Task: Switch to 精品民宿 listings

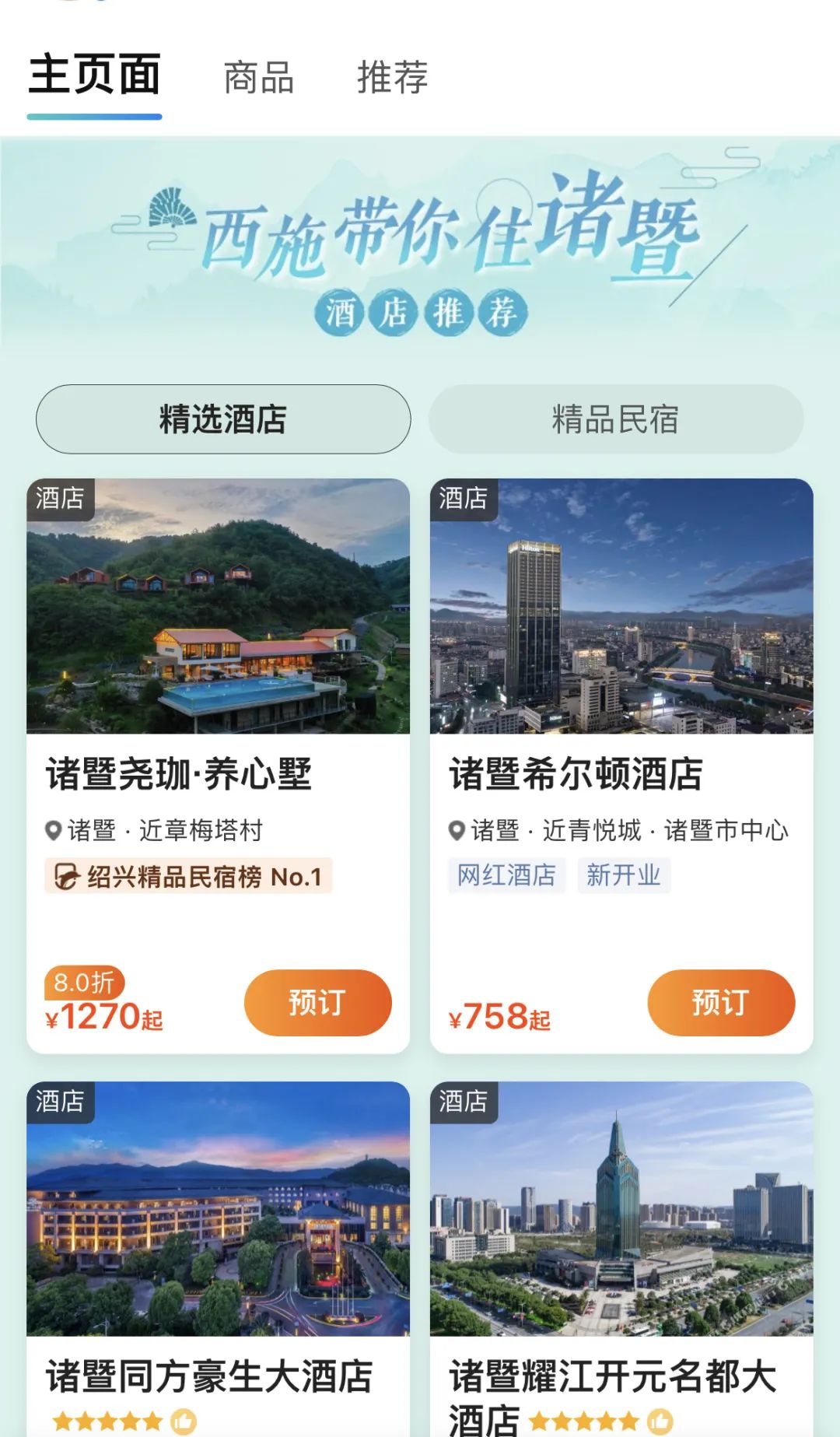Action: (615, 419)
